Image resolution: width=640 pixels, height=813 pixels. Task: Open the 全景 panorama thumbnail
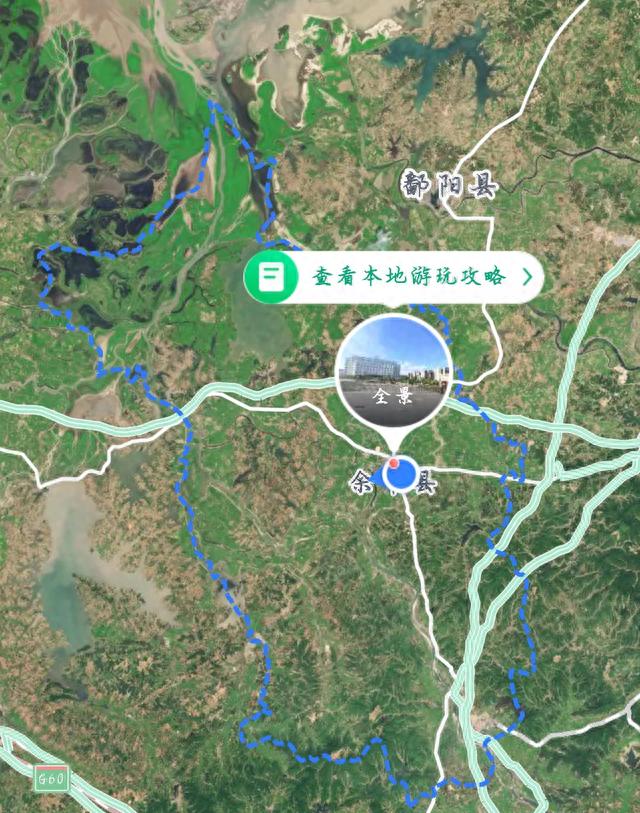click(394, 372)
